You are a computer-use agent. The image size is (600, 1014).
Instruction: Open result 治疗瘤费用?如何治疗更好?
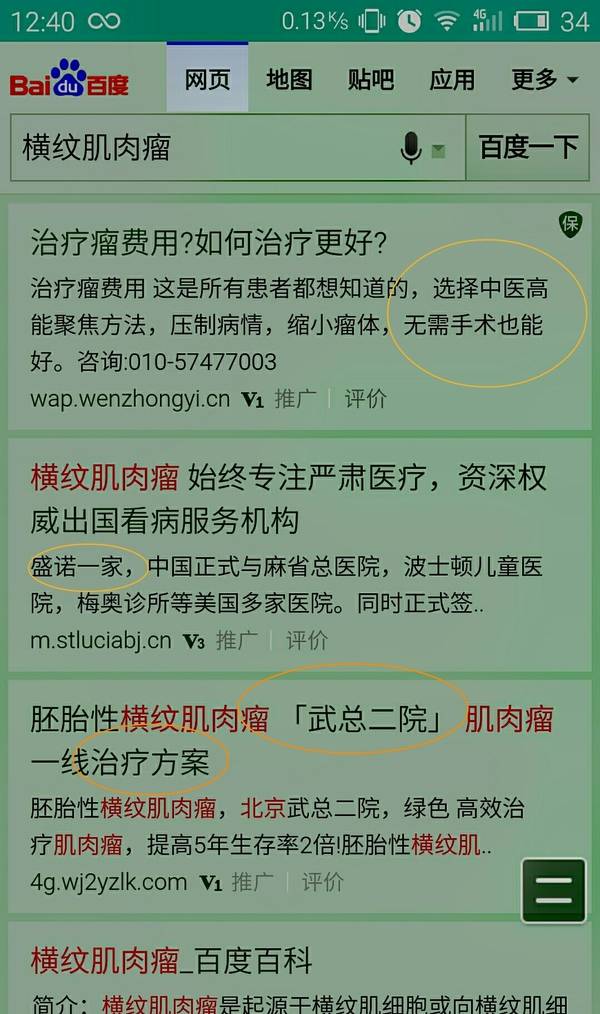209,243
